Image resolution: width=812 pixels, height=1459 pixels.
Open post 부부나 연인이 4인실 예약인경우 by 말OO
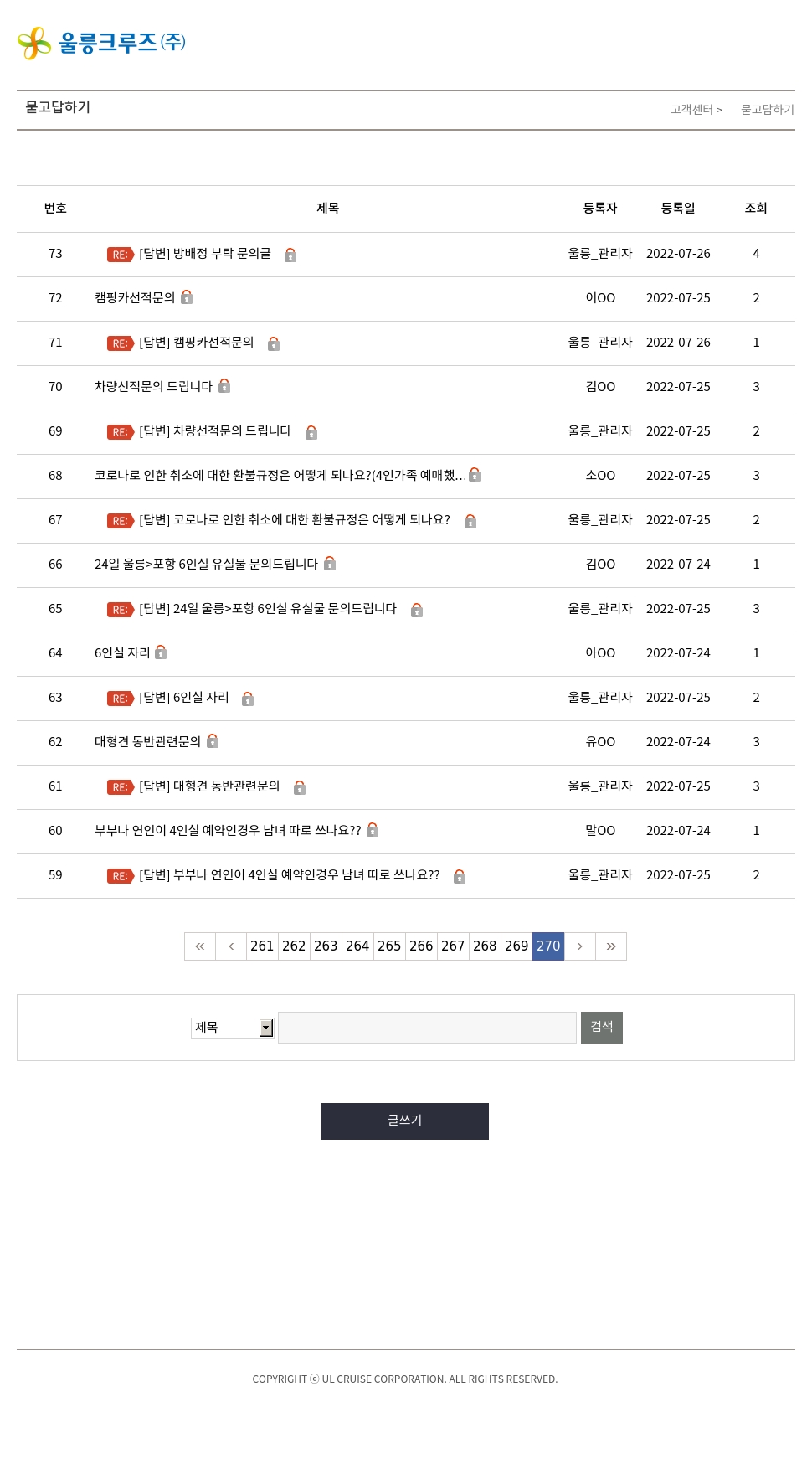(228, 830)
